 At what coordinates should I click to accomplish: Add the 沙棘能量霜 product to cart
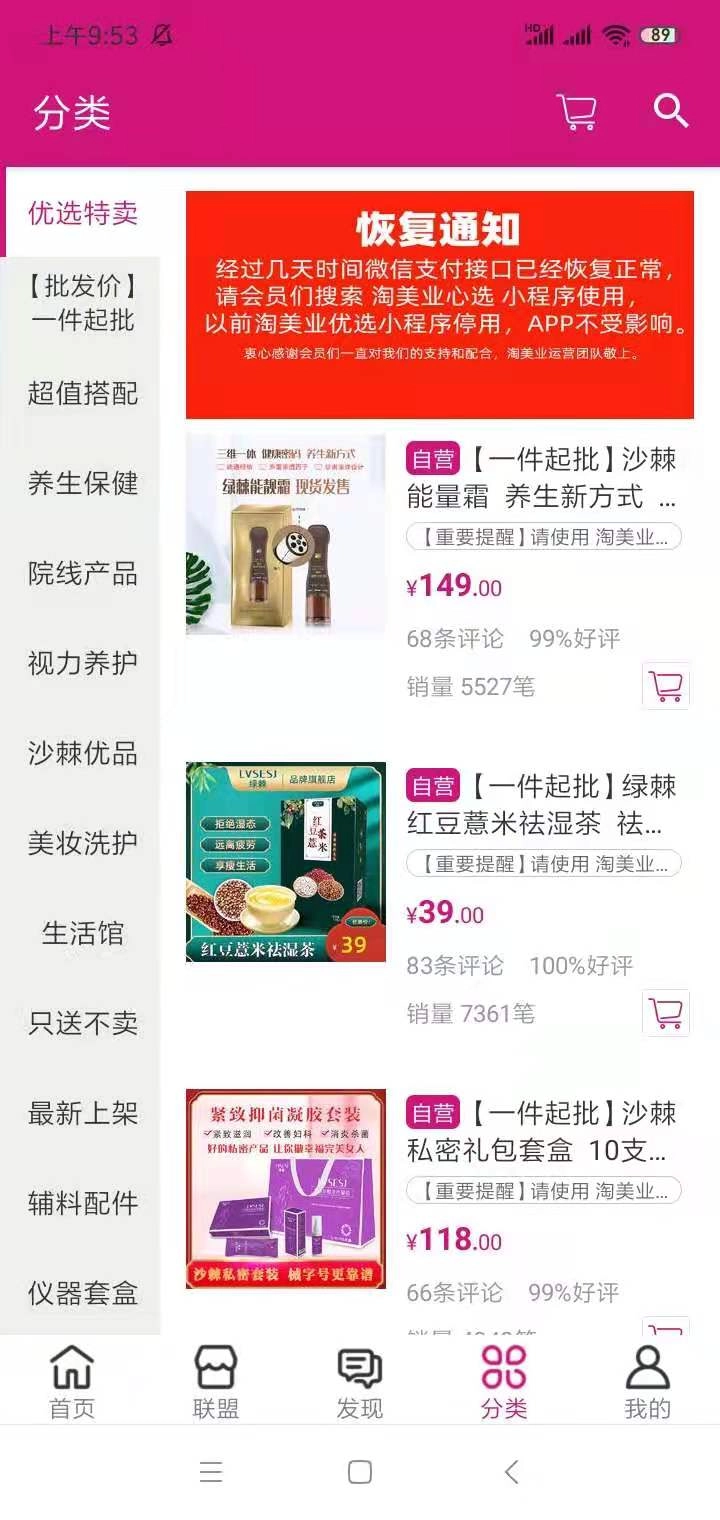pos(666,685)
